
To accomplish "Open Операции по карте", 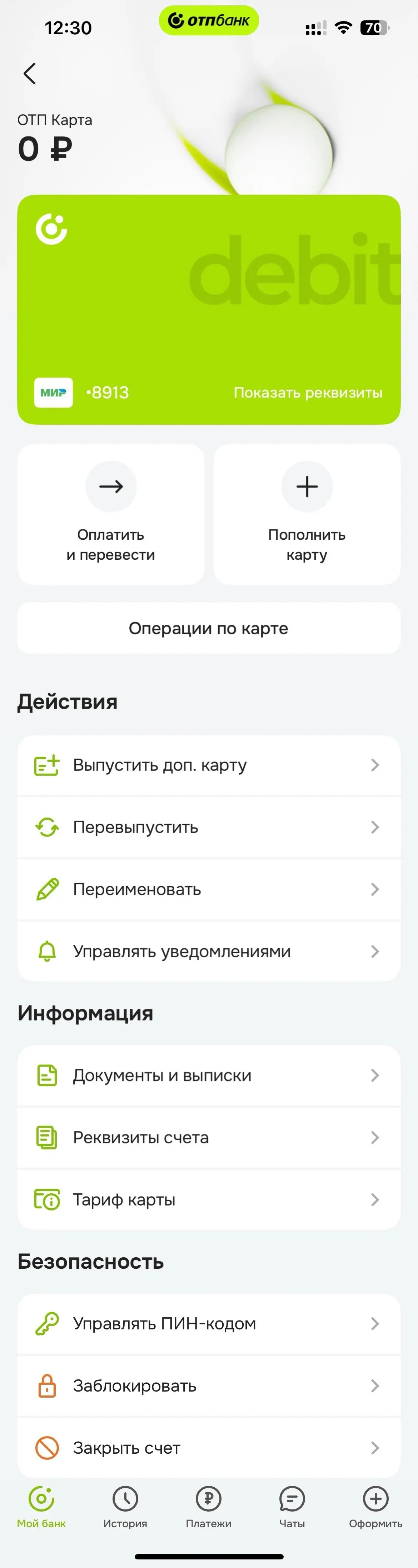I will pyautogui.click(x=209, y=628).
